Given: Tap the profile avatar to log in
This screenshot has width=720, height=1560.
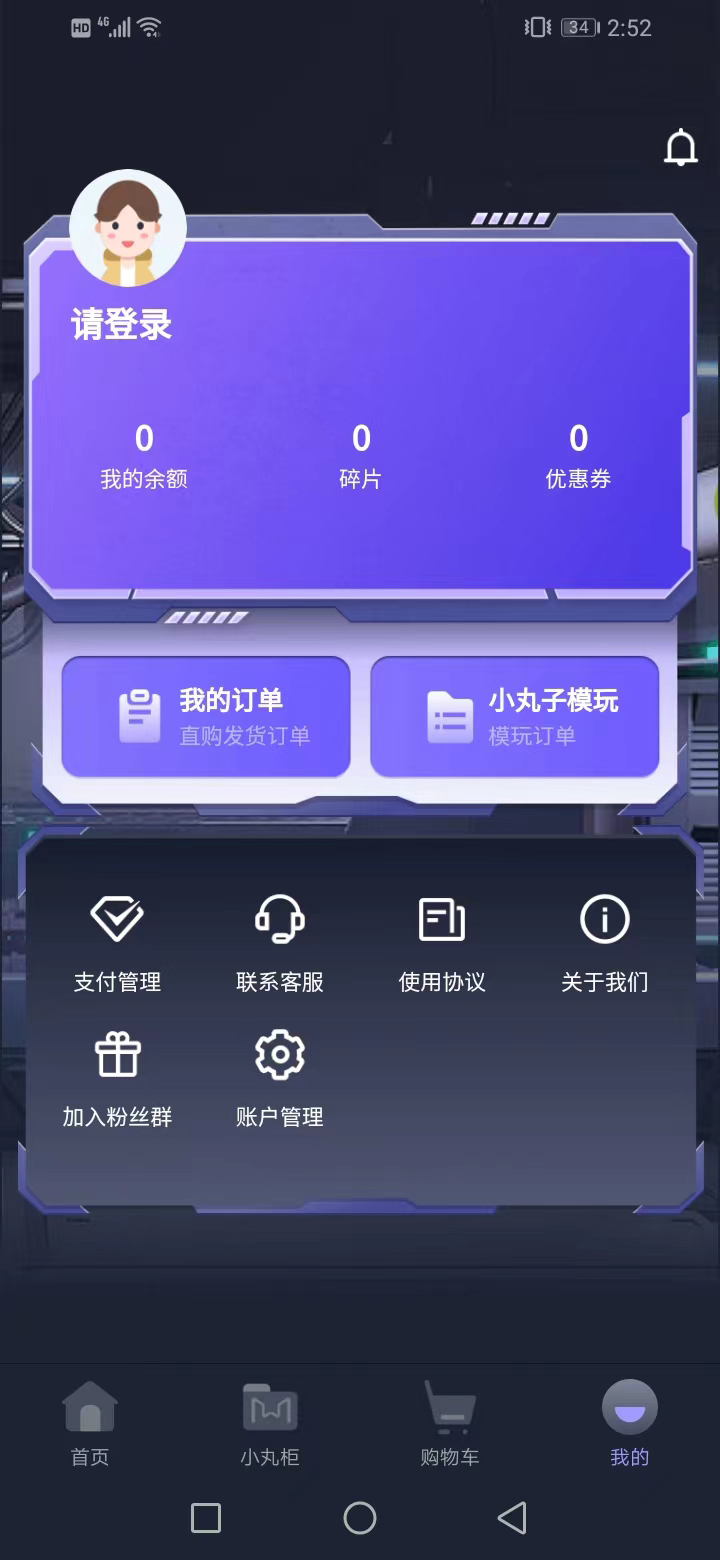Looking at the screenshot, I should click(128, 229).
